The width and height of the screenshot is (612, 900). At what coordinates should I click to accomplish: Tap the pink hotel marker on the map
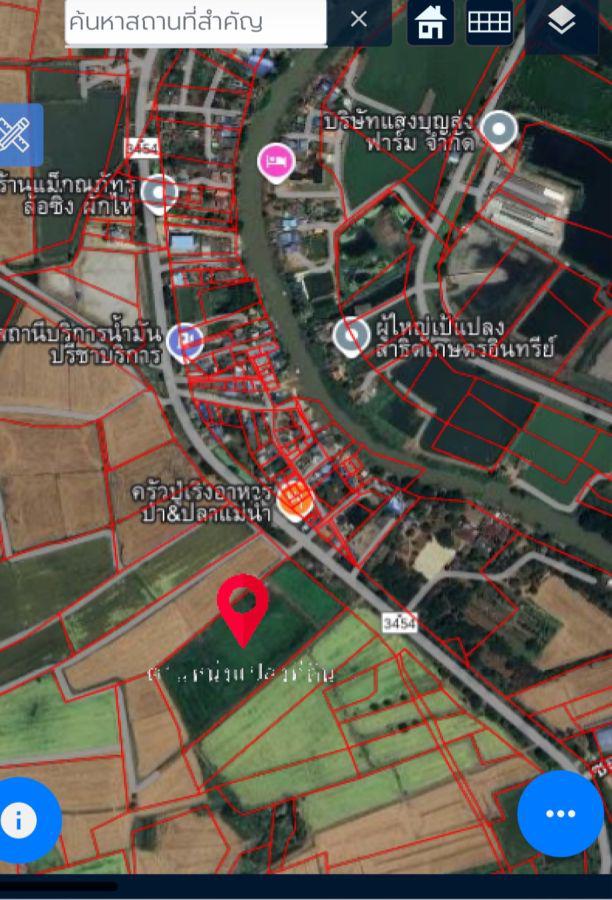point(276,162)
